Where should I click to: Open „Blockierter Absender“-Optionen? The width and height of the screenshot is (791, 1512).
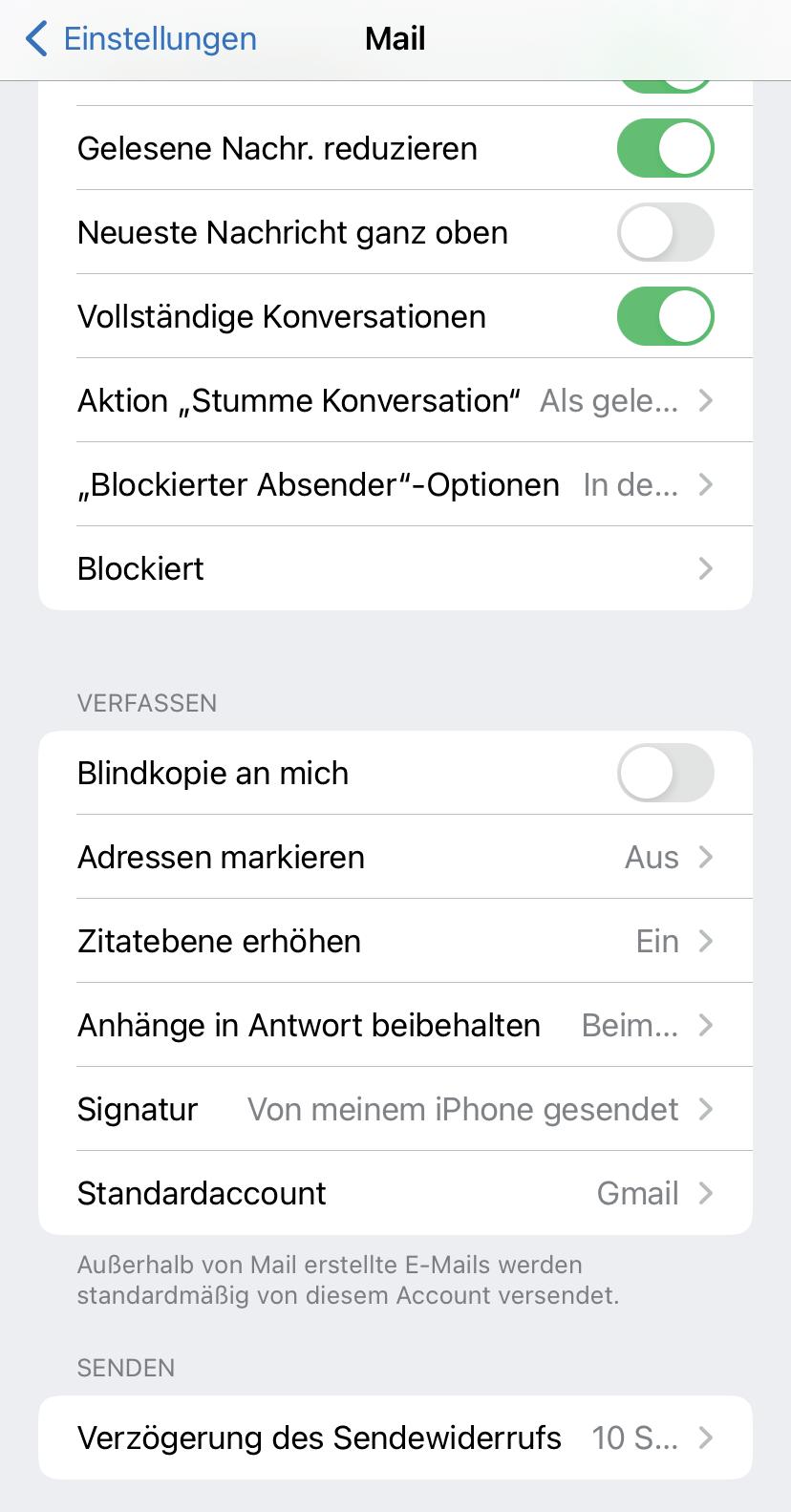[x=395, y=485]
